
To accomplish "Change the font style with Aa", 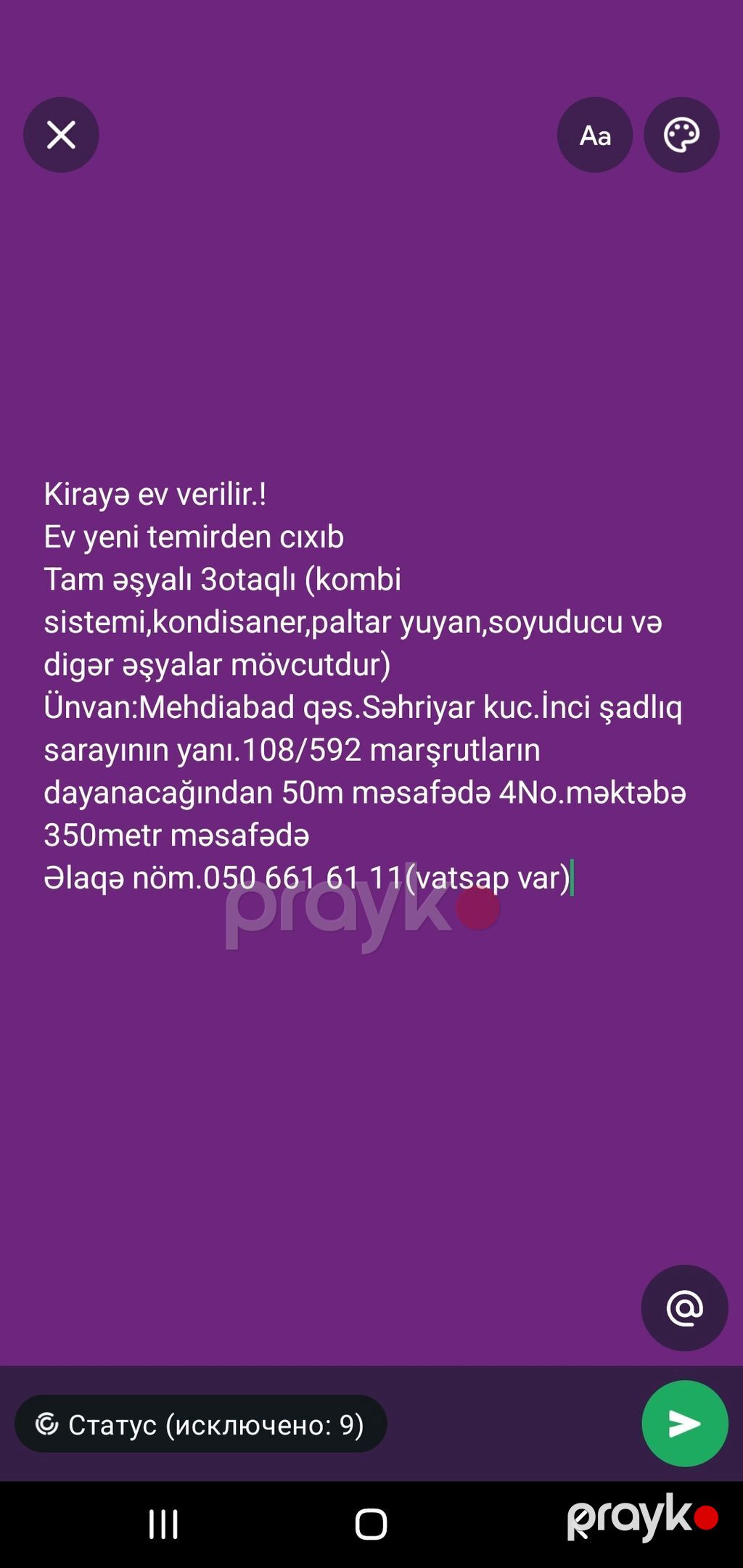I will pos(595,135).
